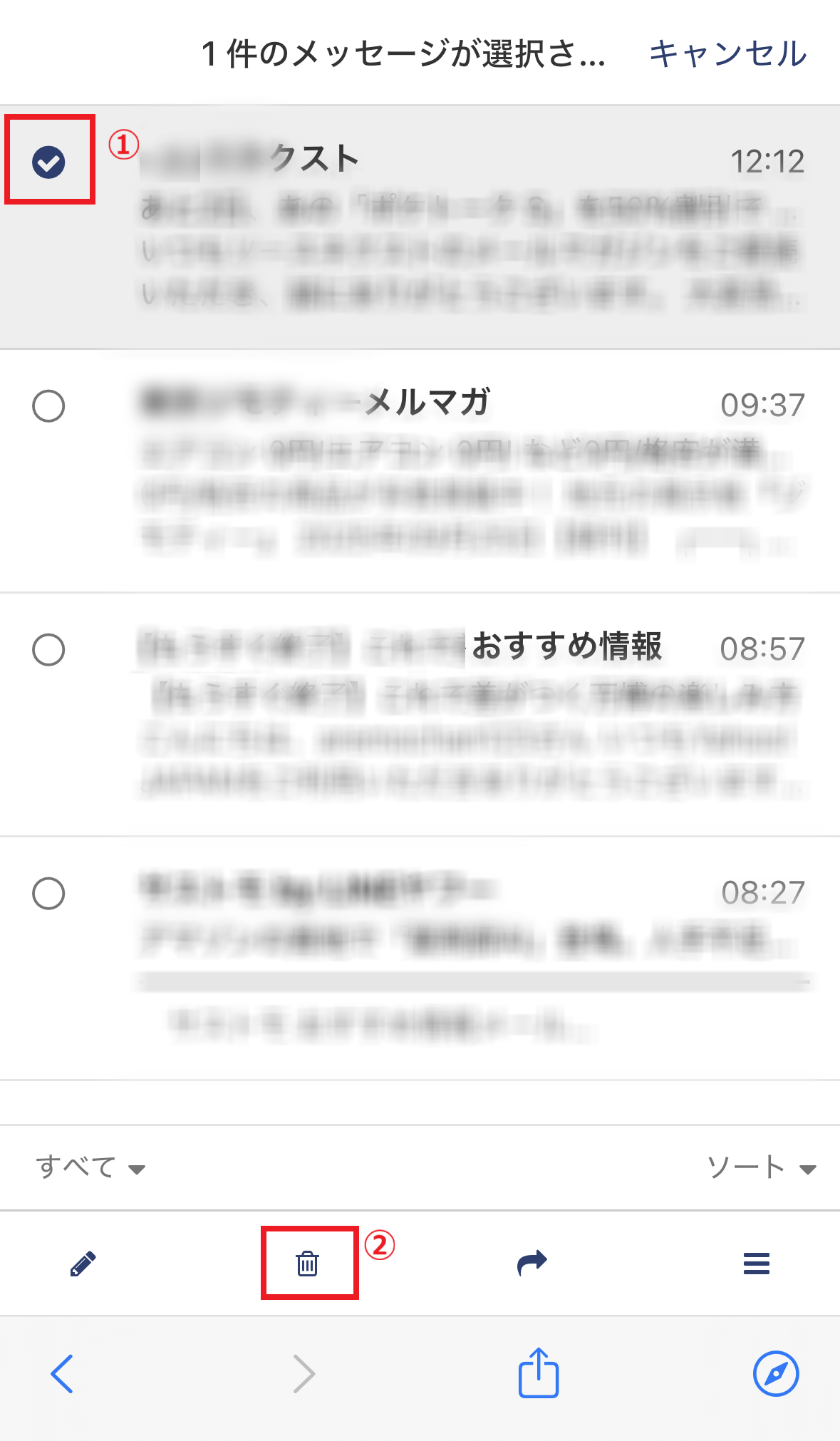Open the browser share sheet
The width and height of the screenshot is (840, 1441).
538,1373
